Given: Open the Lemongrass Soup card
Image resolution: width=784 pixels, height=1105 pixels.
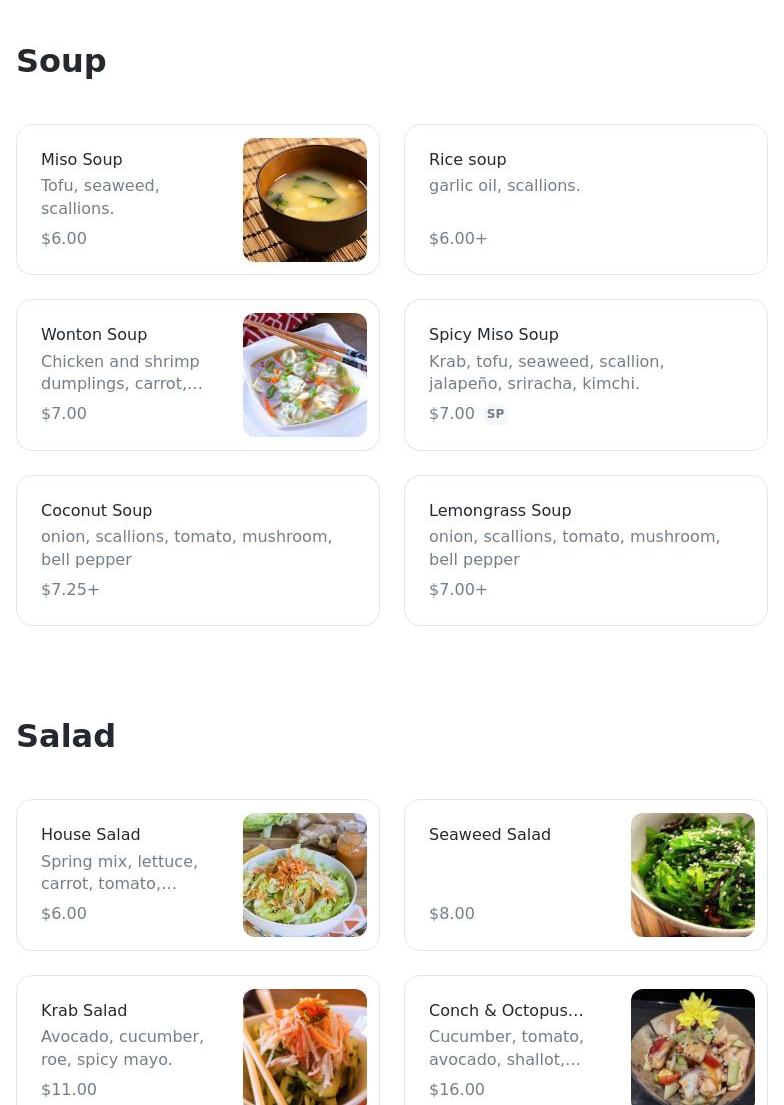Looking at the screenshot, I should click(x=585, y=550).
